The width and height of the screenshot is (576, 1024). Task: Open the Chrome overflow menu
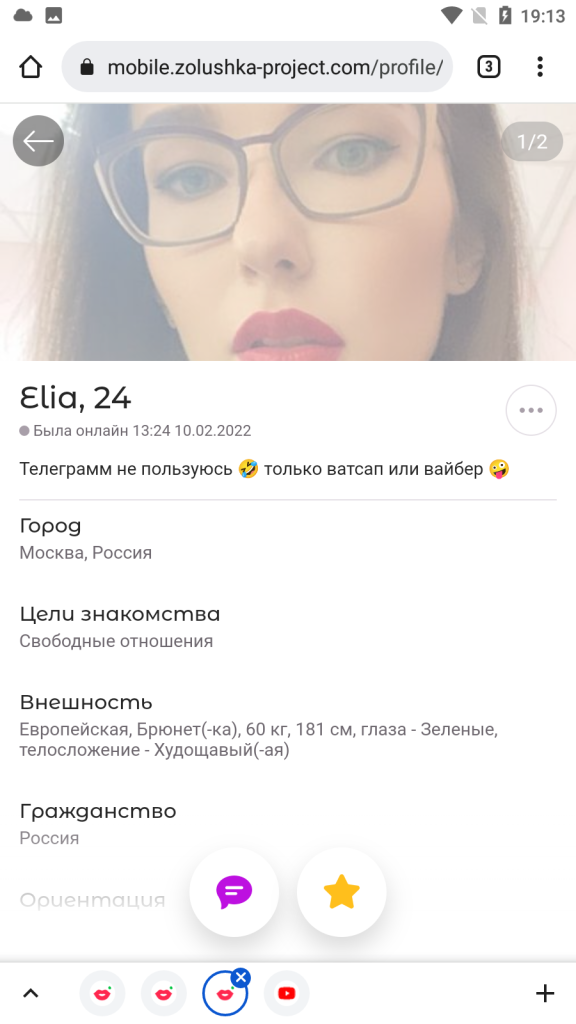pyautogui.click(x=540, y=67)
